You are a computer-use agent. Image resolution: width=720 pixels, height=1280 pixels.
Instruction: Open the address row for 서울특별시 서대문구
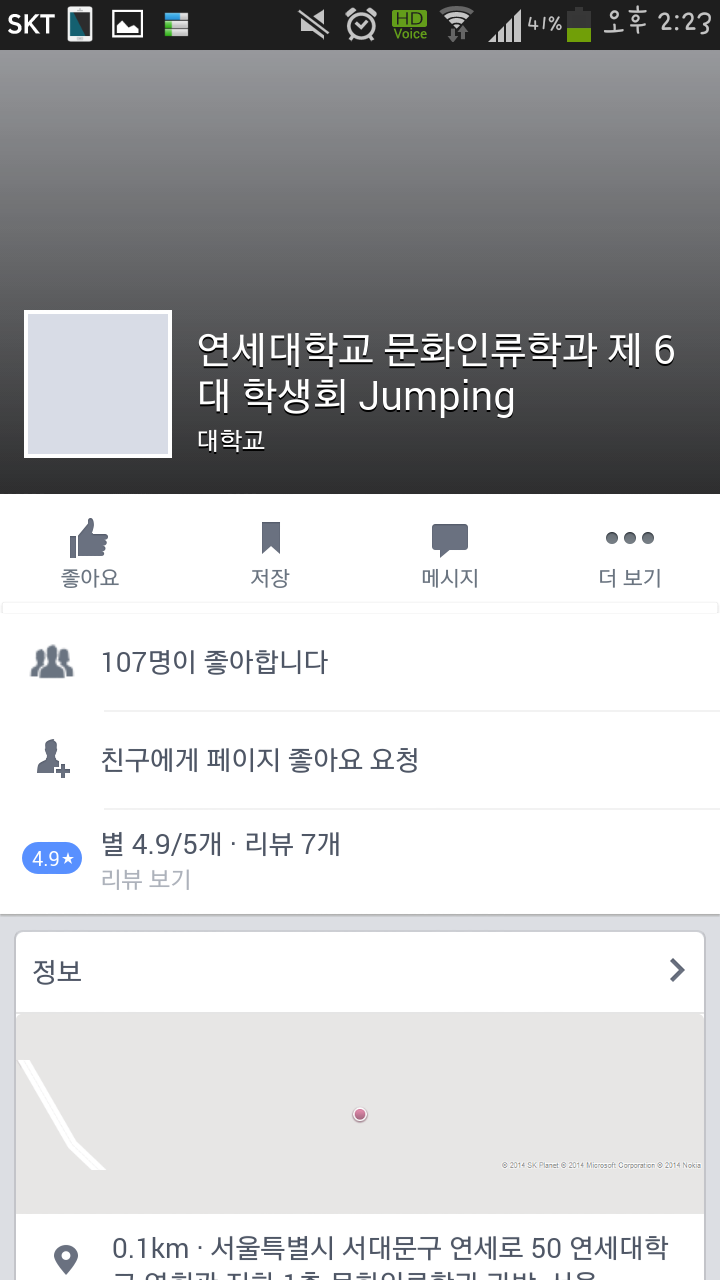[x=390, y=1255]
